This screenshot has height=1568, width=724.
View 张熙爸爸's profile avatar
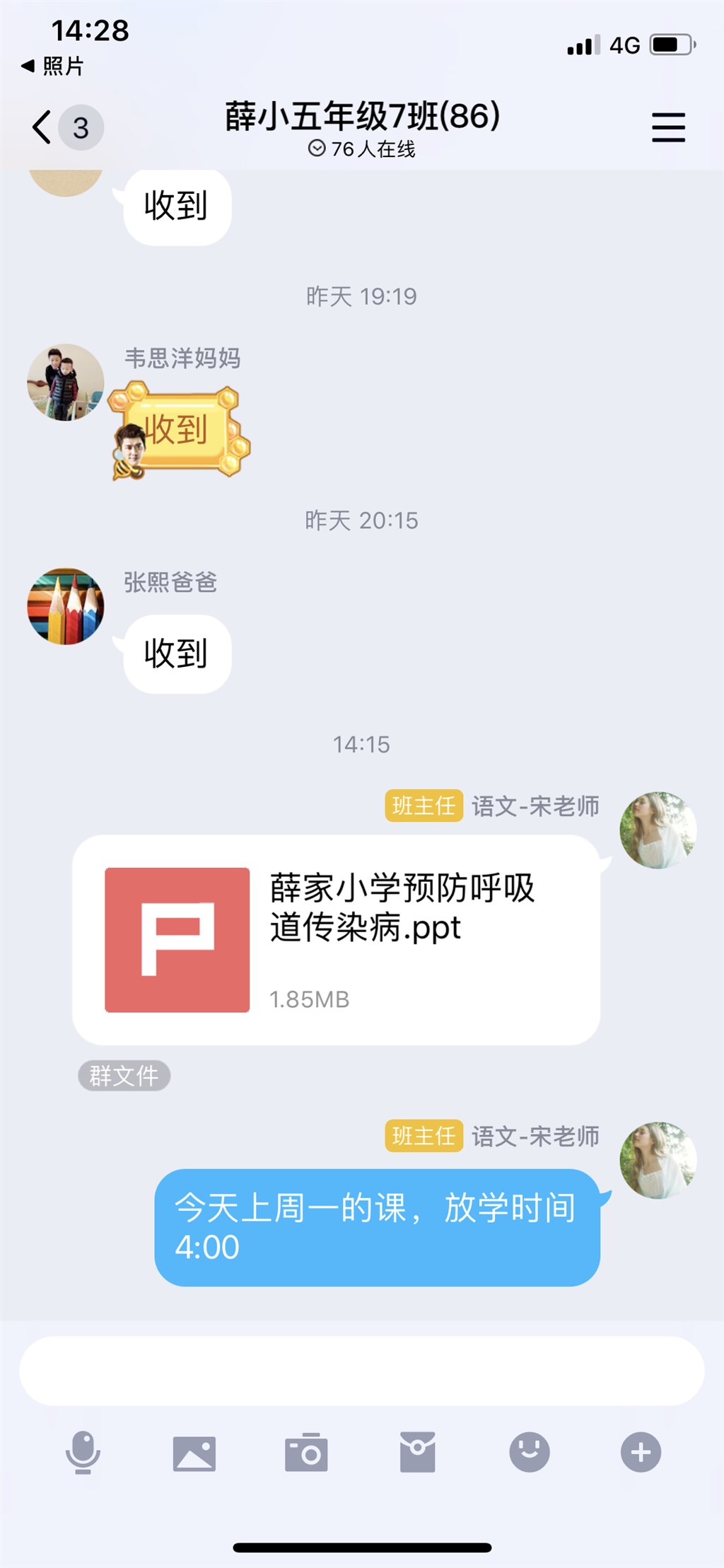tap(66, 606)
